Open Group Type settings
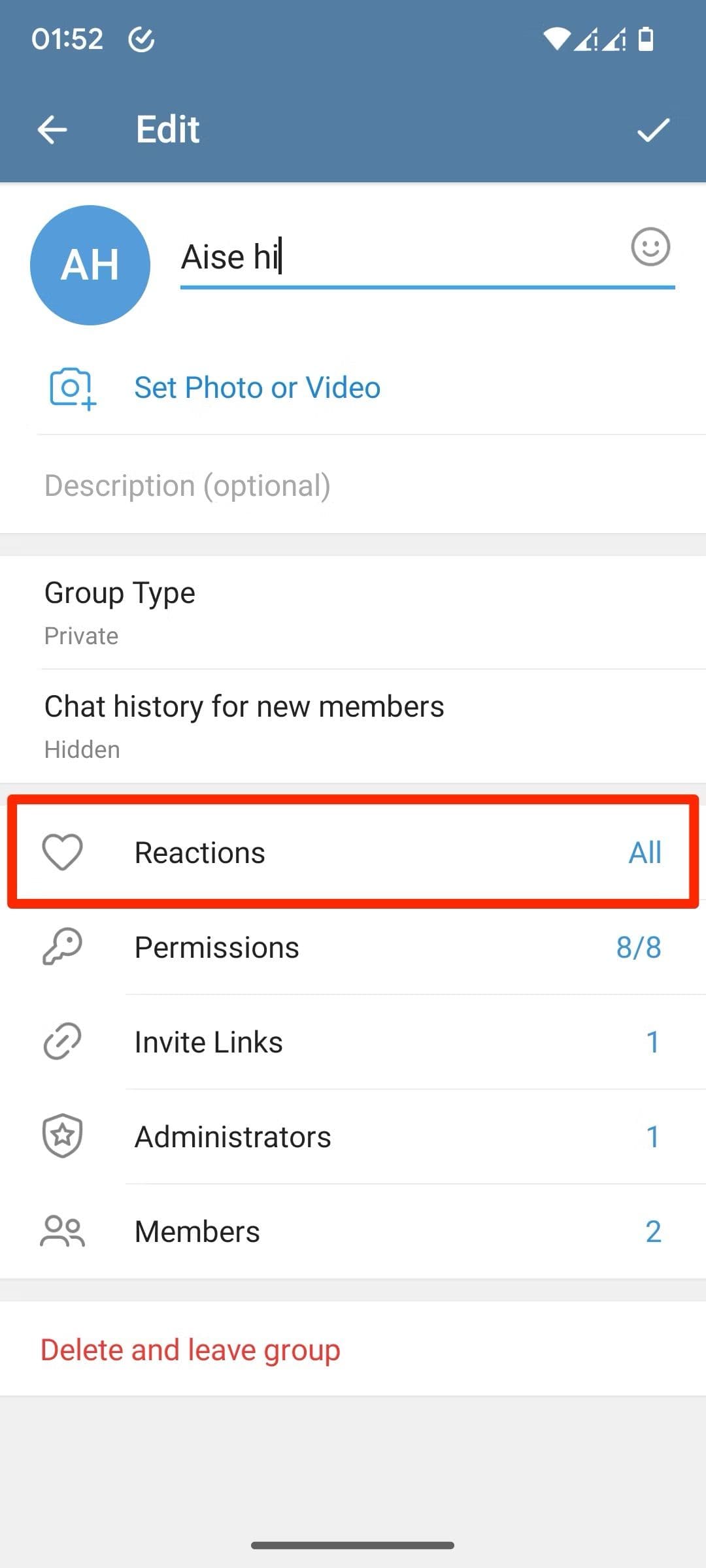 (353, 612)
